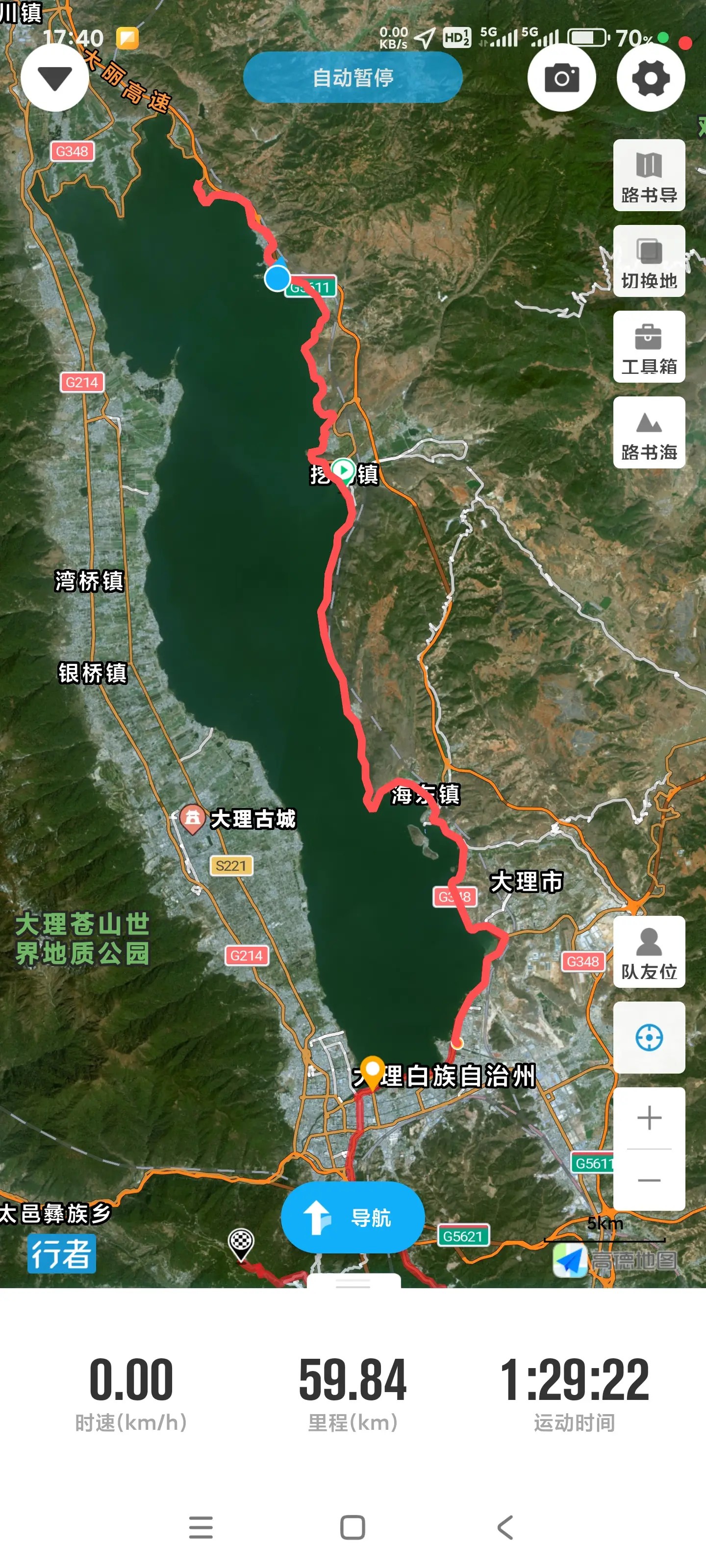Start navigation with the 导航 button
Image resolution: width=706 pixels, height=1568 pixels.
[353, 1217]
